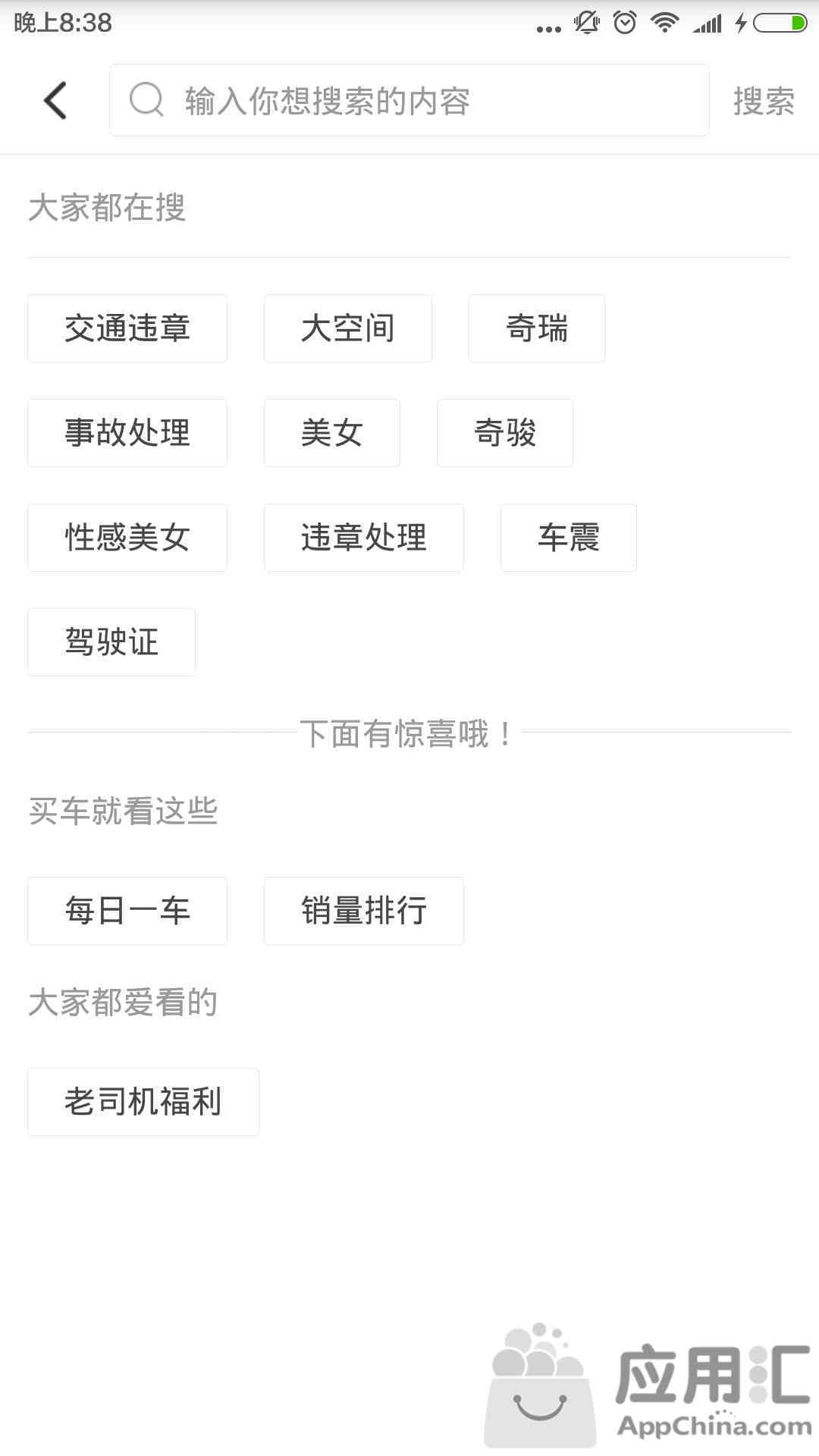The height and width of the screenshot is (1456, 819).
Task: Select the 违章处理 chip
Action: tap(364, 538)
